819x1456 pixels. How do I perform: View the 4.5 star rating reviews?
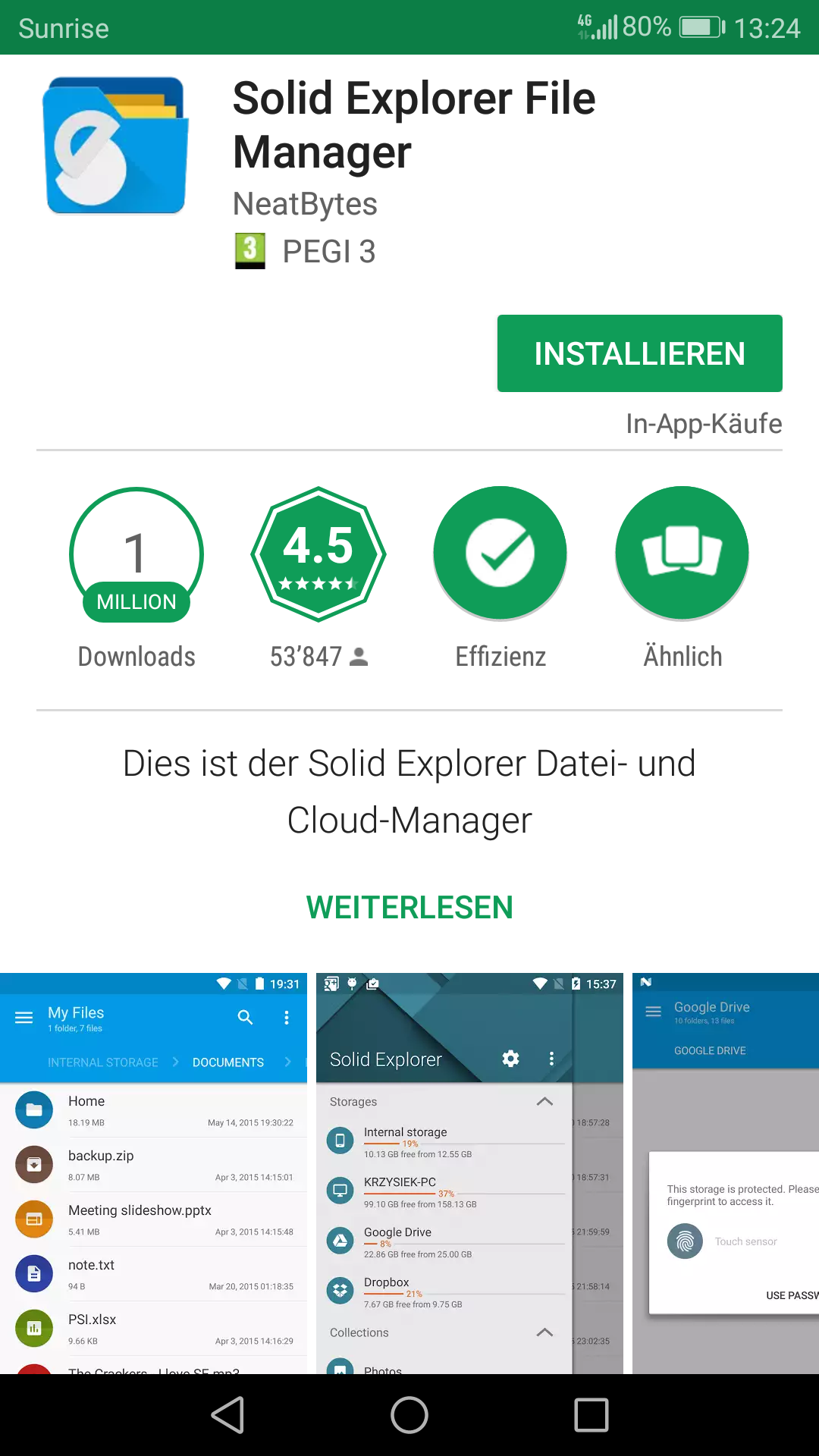[x=318, y=554]
